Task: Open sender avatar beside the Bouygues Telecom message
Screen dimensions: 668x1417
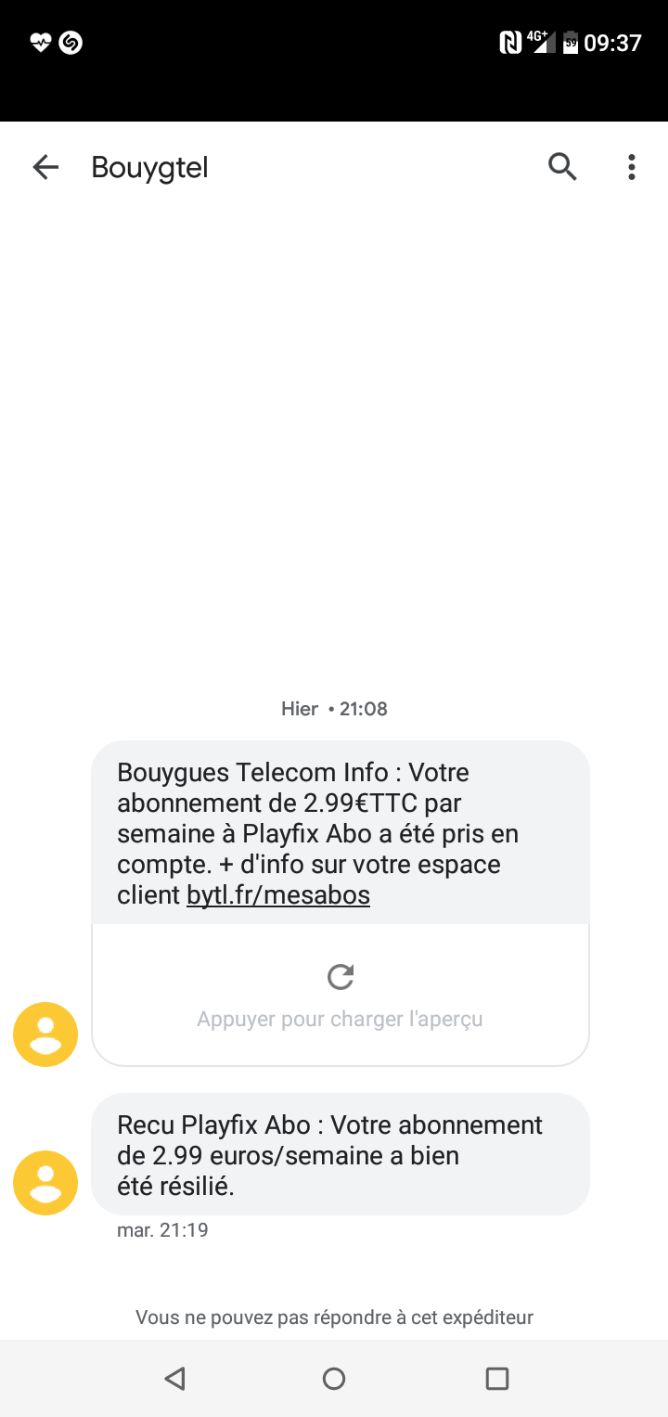Action: click(x=45, y=1034)
